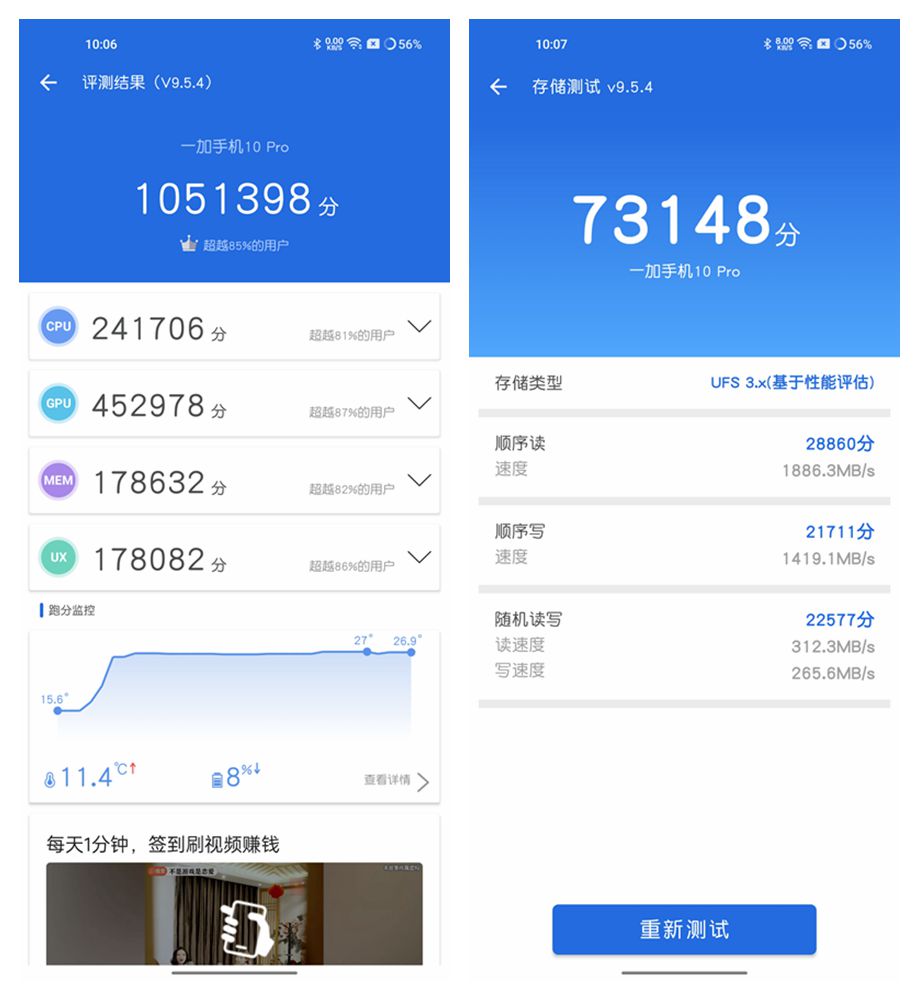920x1001 pixels.
Task: Tap the GPU score circle icon
Action: tap(57, 404)
